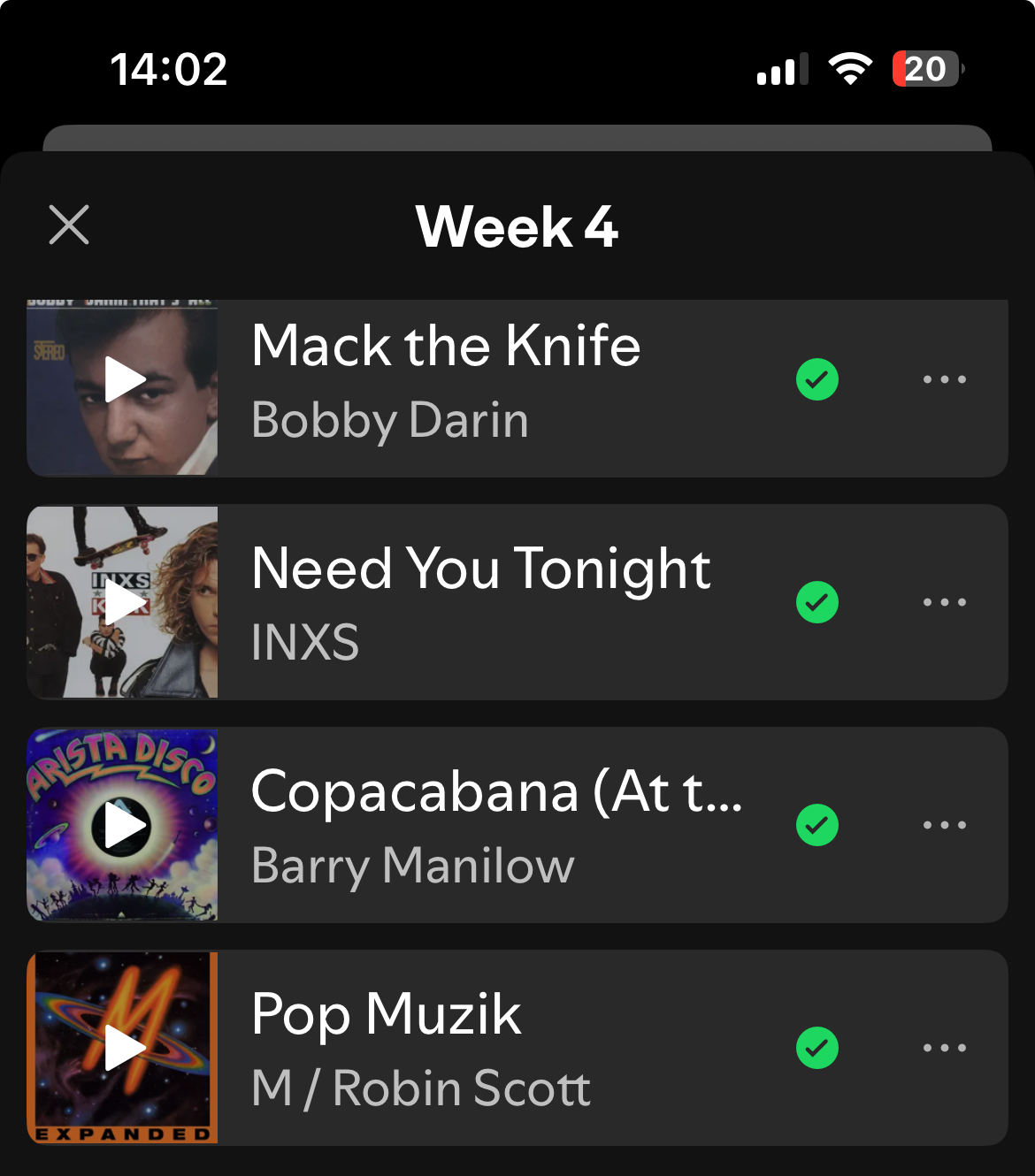Play Pop Muzik by M / Robin Scott

[124, 1049]
